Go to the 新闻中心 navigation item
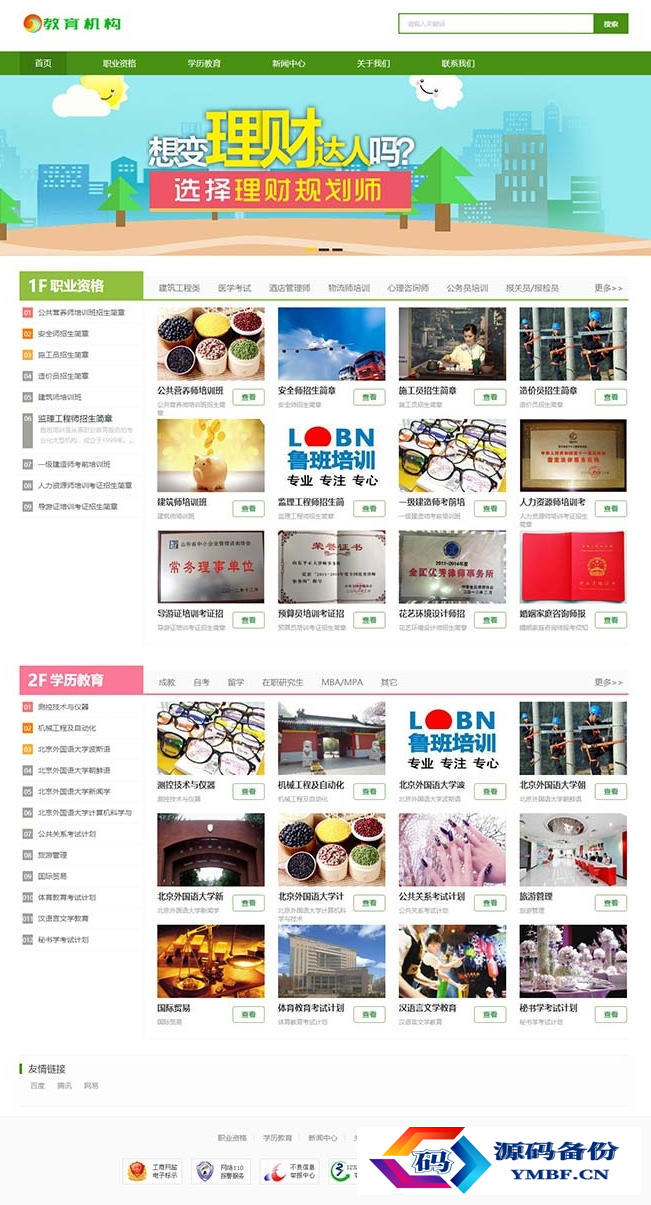The height and width of the screenshot is (1205, 651). click(288, 63)
